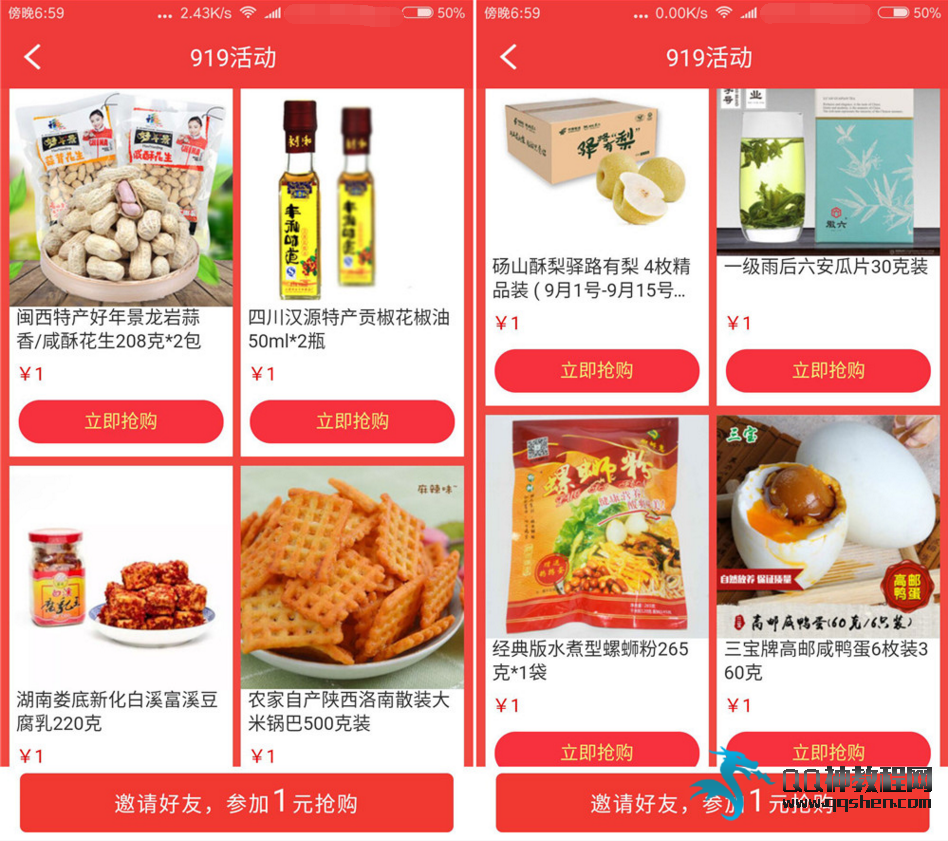The image size is (948, 841).
Task: Tap 立即抢购 under 四川汉源贡椒花椒油
Action: coord(352,422)
